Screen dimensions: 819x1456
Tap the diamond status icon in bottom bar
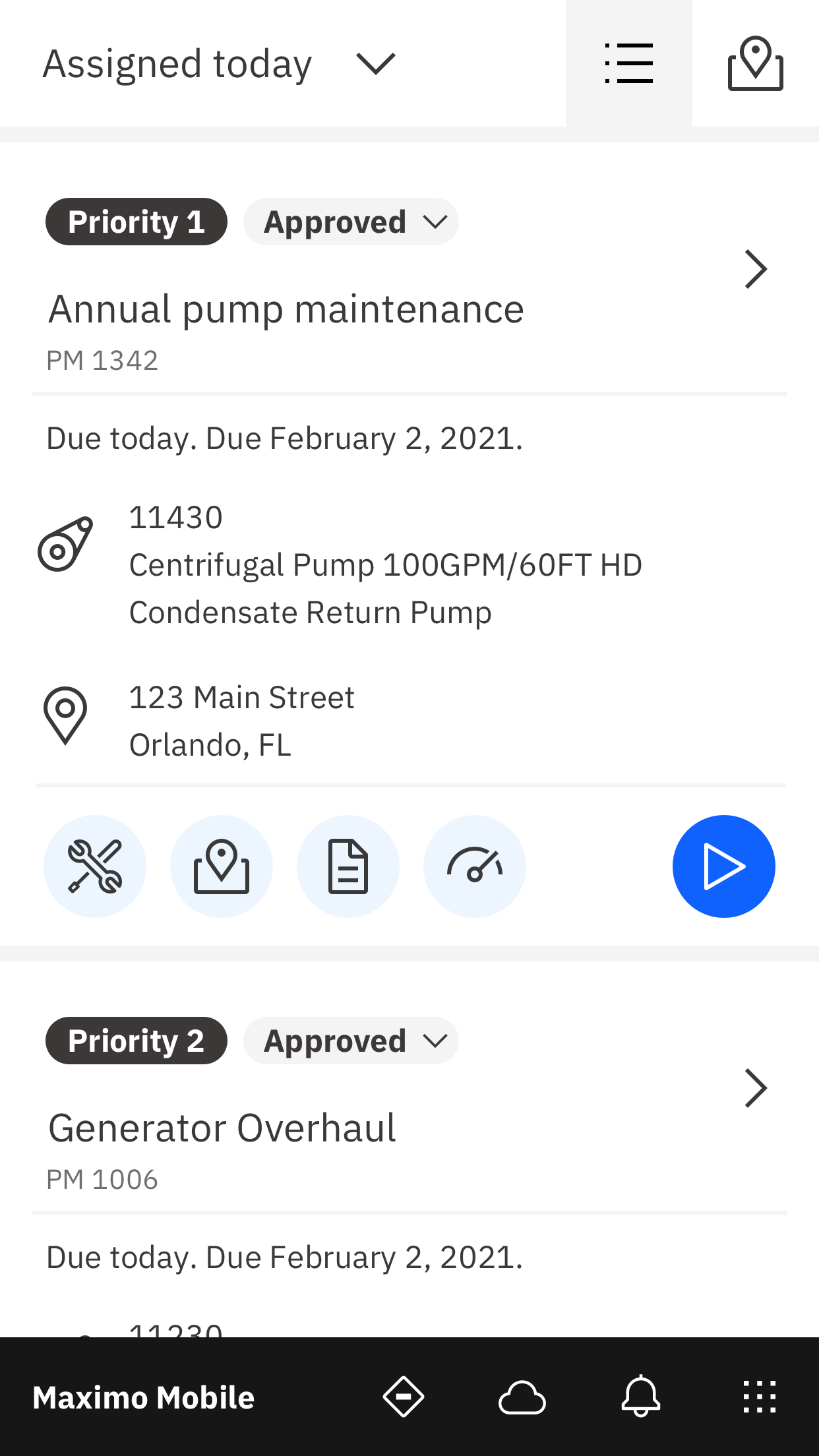(x=404, y=1397)
